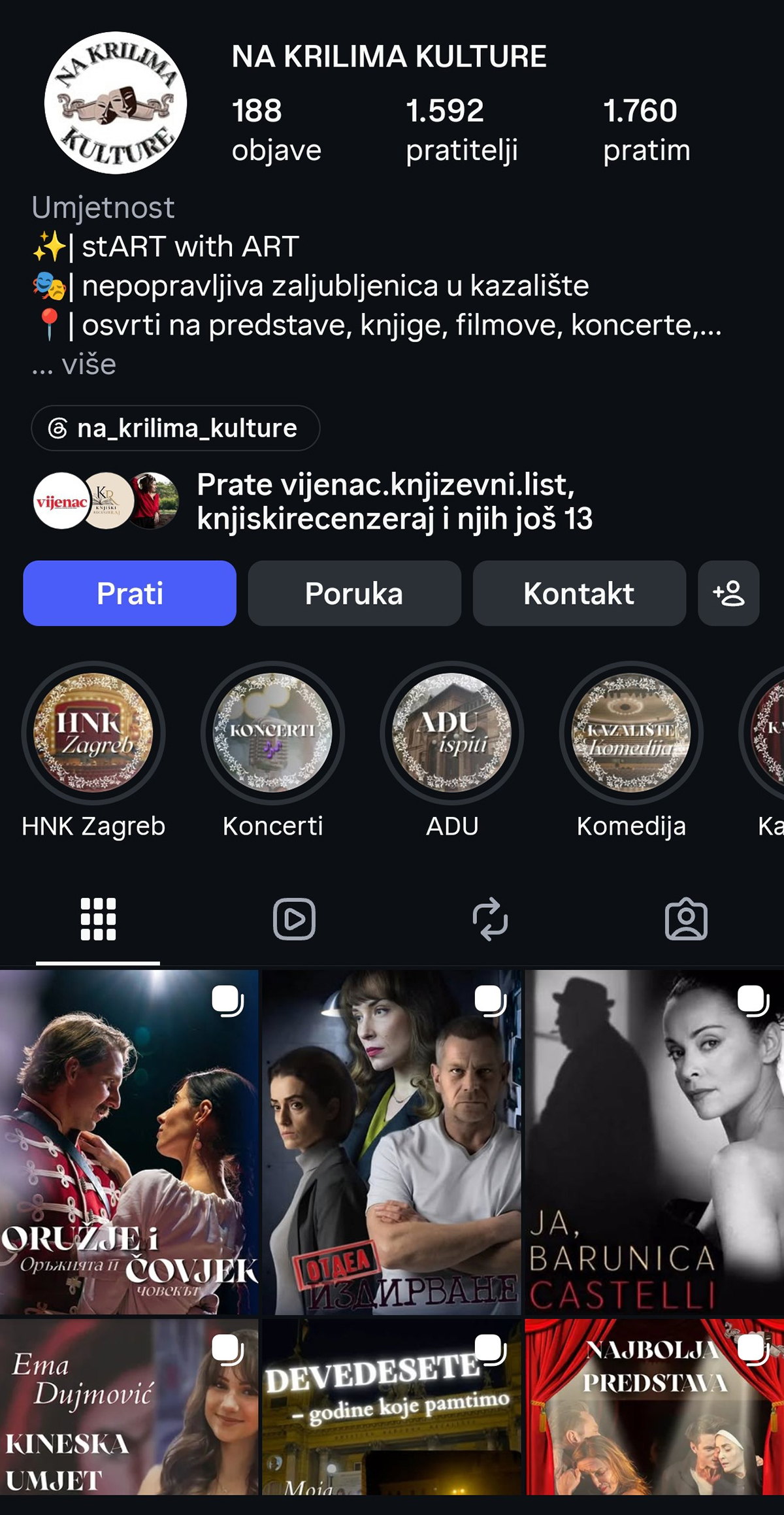Switch to the reposts tab

pos(490,919)
